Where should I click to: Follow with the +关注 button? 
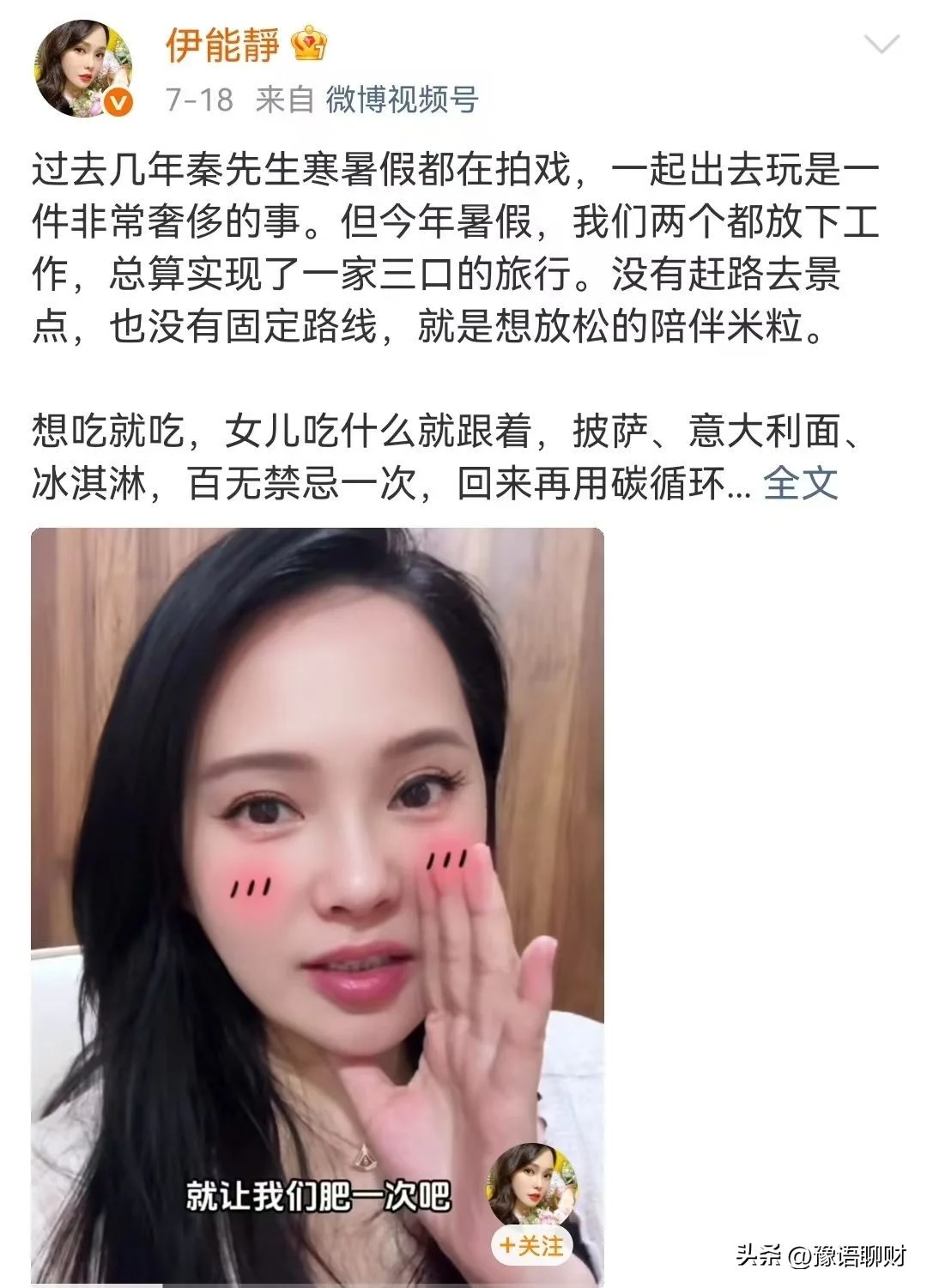pyautogui.click(x=532, y=1245)
